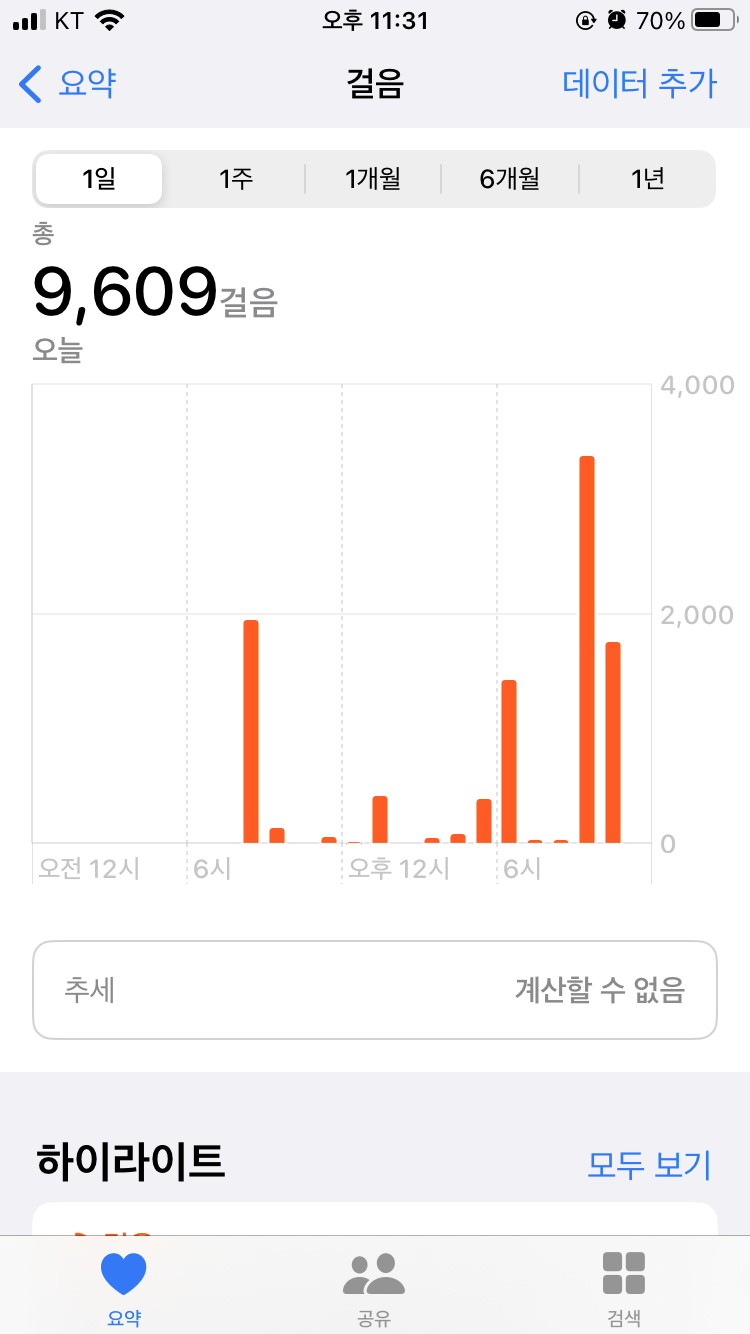
Task: Tap 데이터 추가 to add data
Action: coord(640,83)
